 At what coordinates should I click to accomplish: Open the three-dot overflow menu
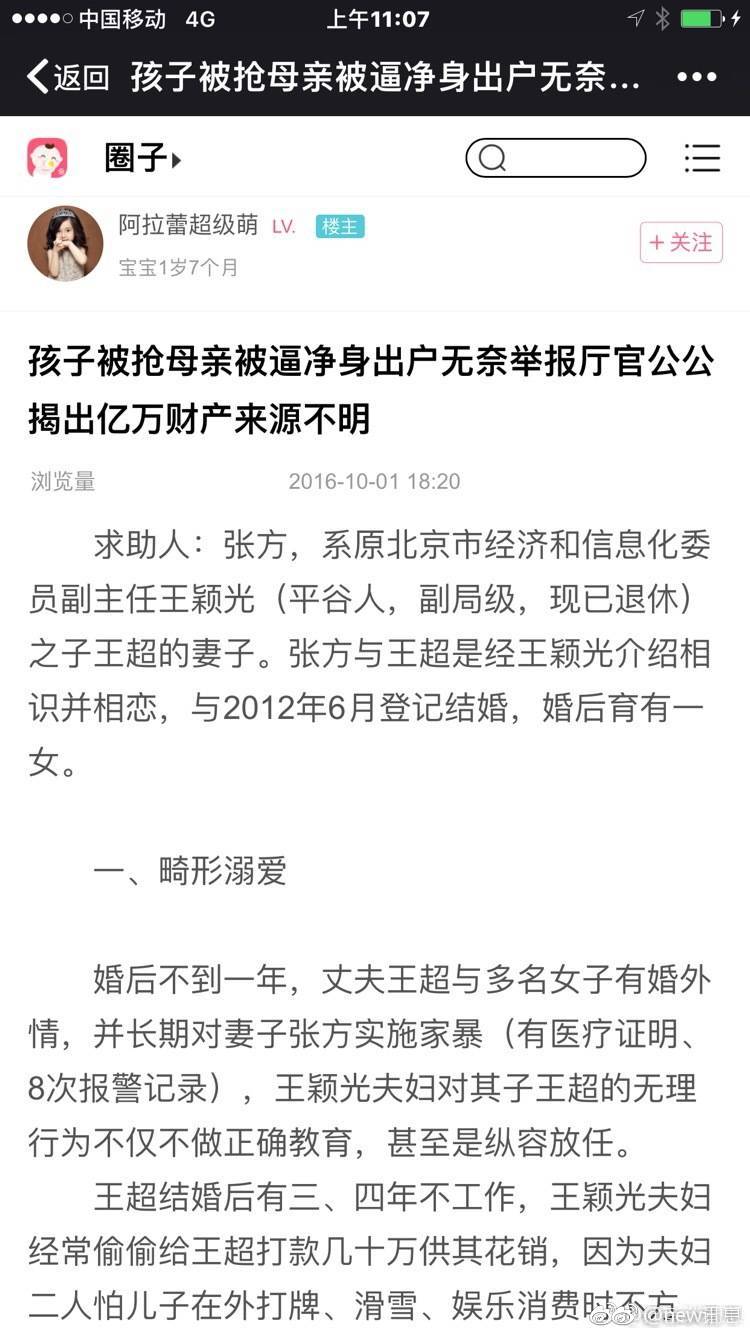[696, 77]
